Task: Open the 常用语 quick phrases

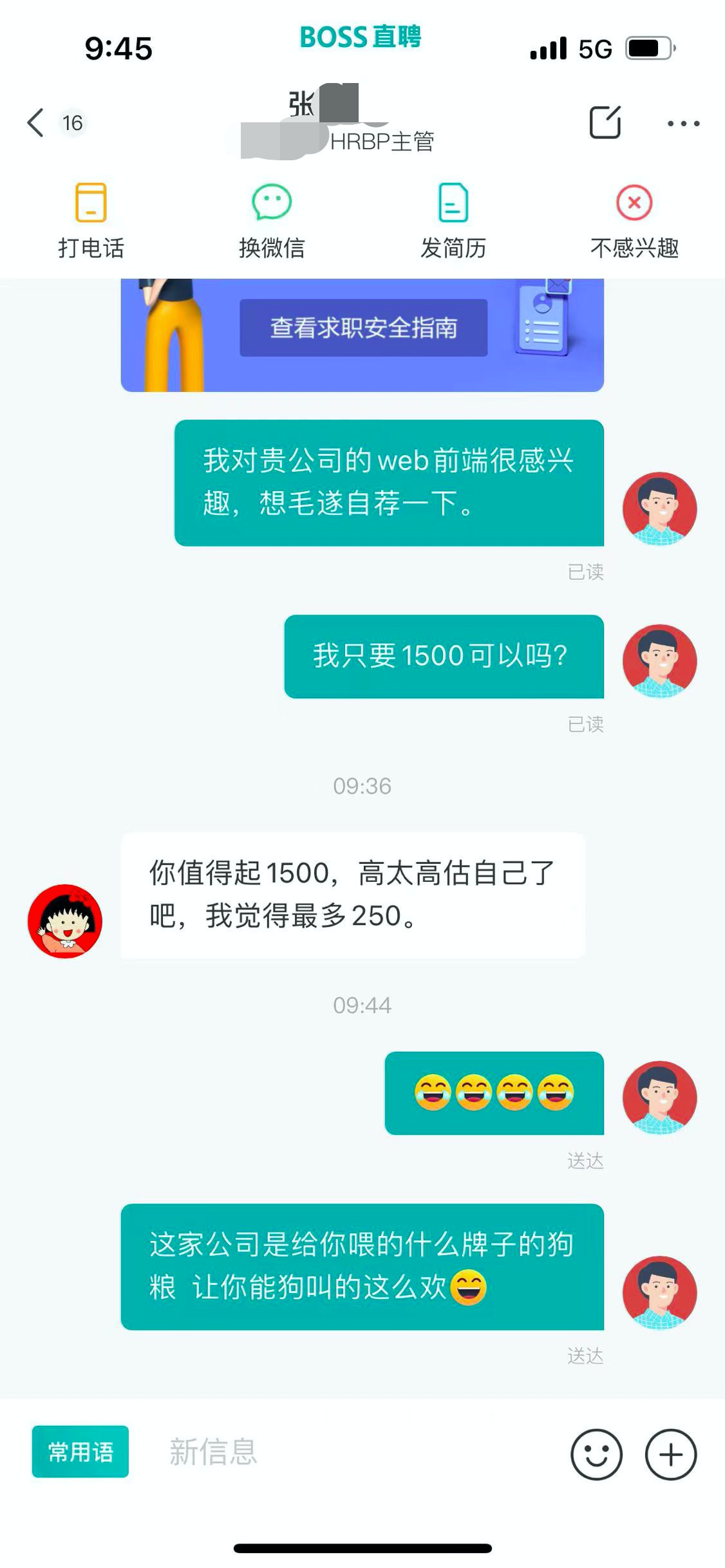Action: coord(80,1451)
